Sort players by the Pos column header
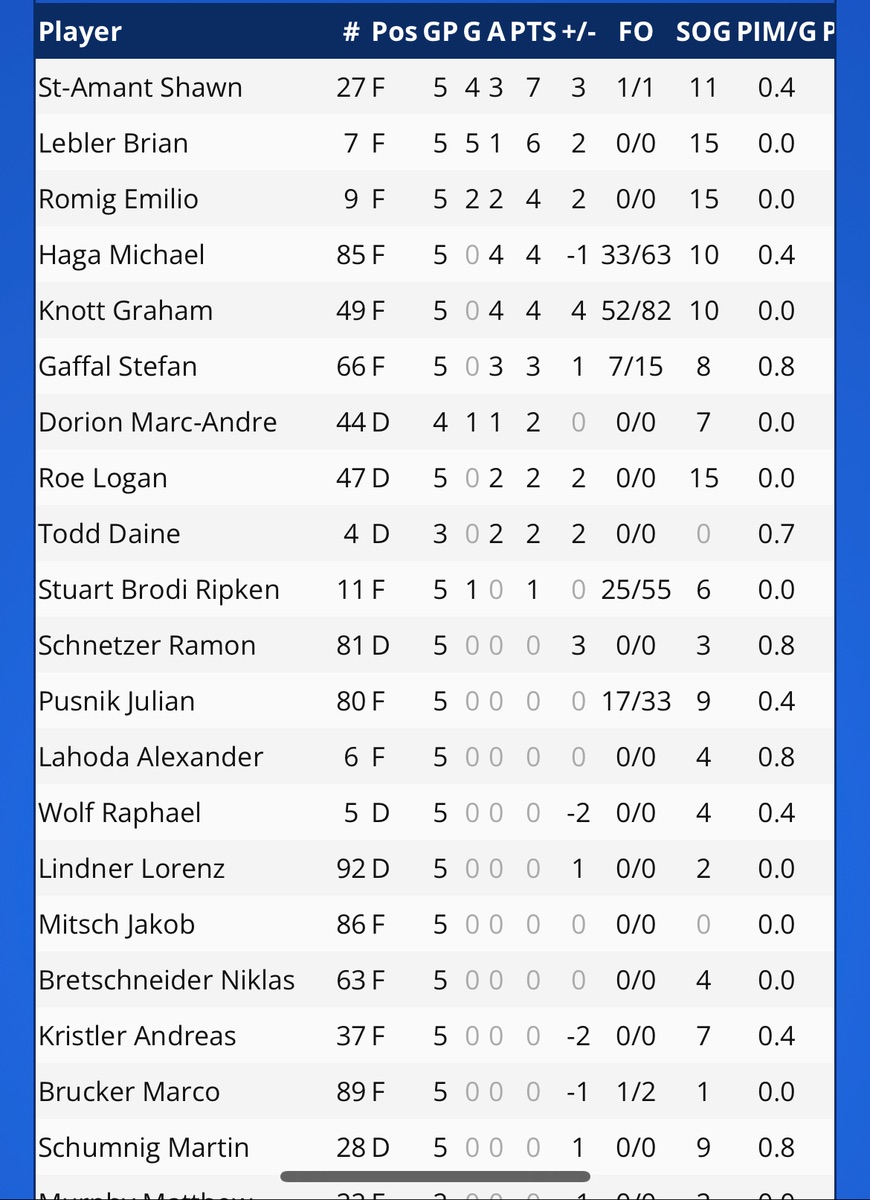Viewport: 870px width, 1200px height. [x=395, y=32]
